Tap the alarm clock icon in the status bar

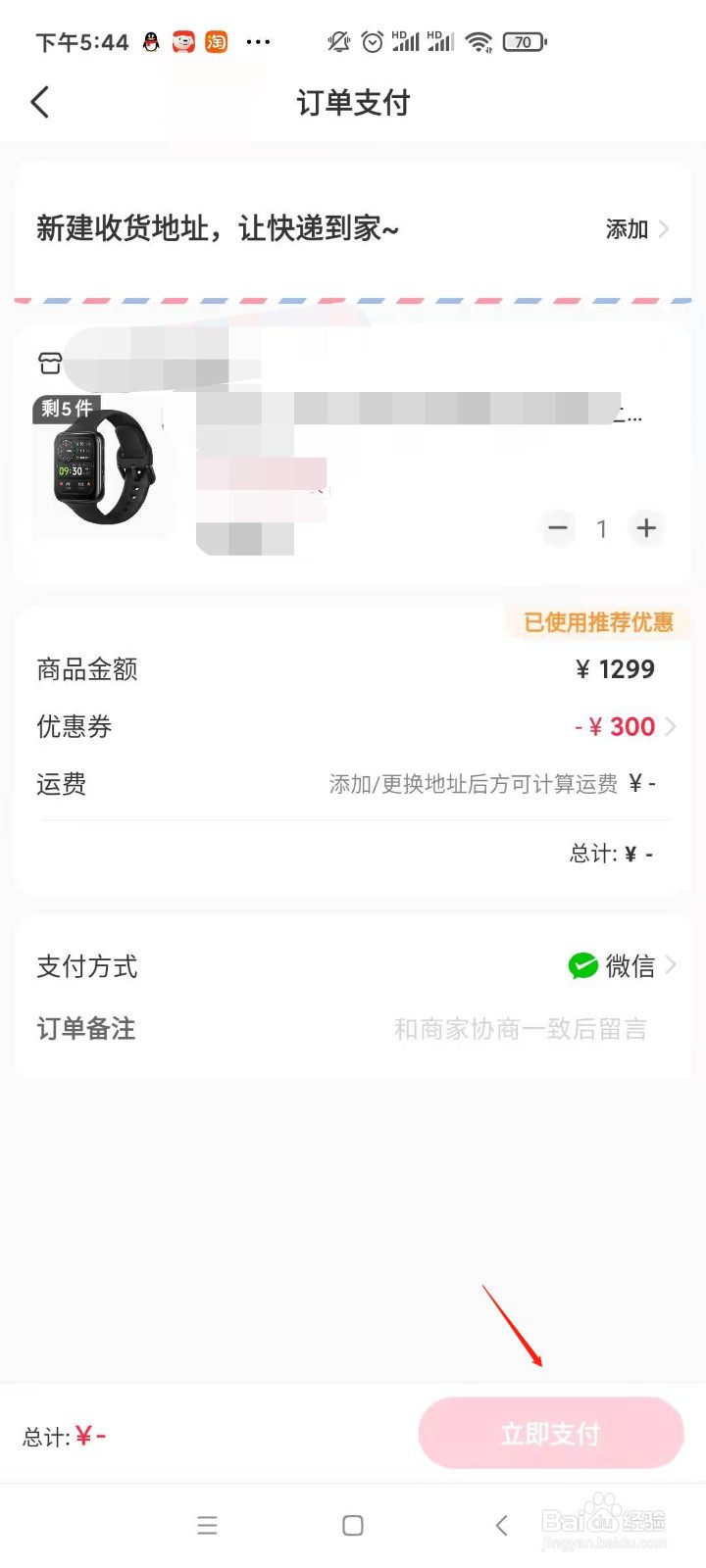tap(371, 41)
